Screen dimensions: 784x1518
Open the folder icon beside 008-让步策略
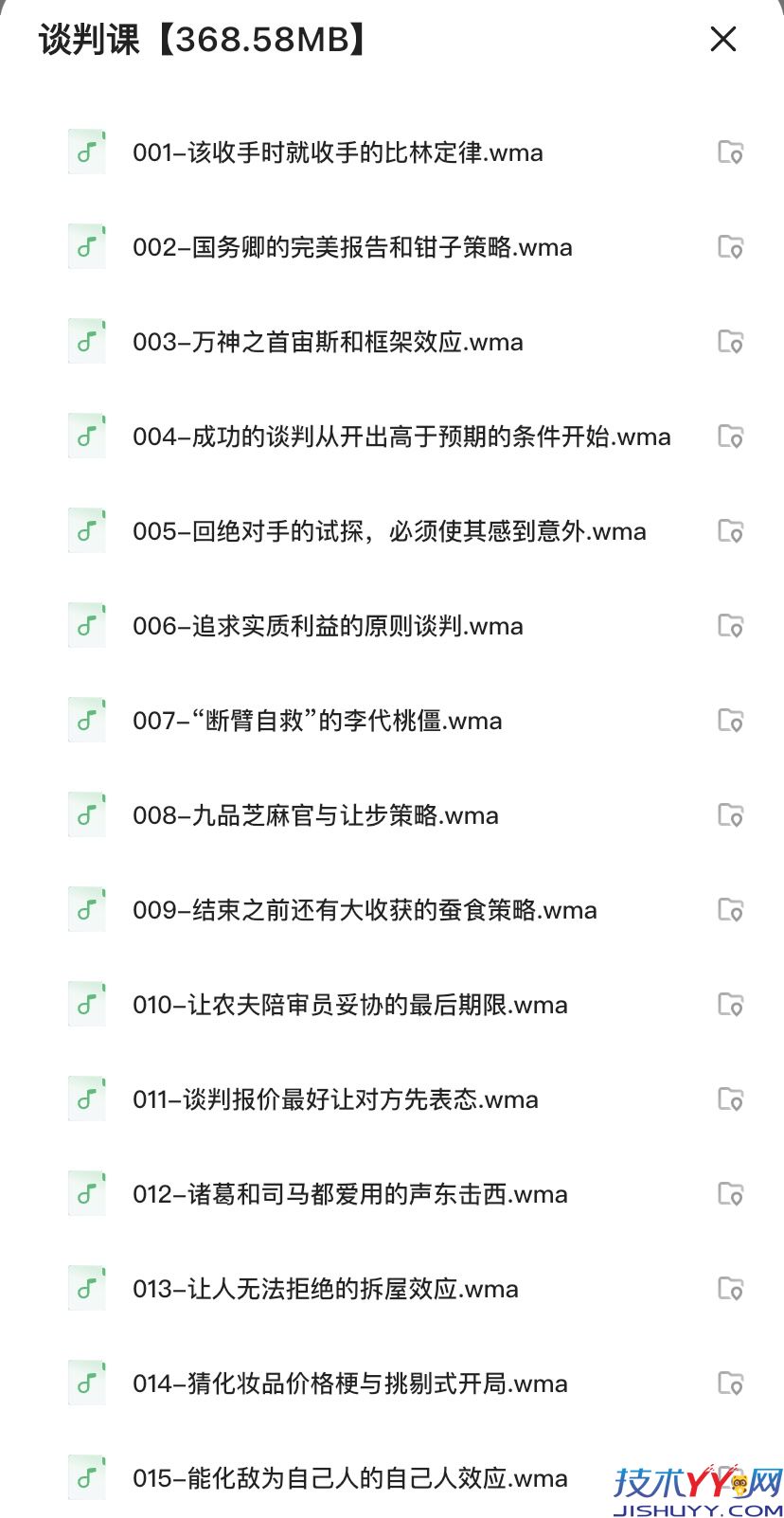[x=731, y=814]
